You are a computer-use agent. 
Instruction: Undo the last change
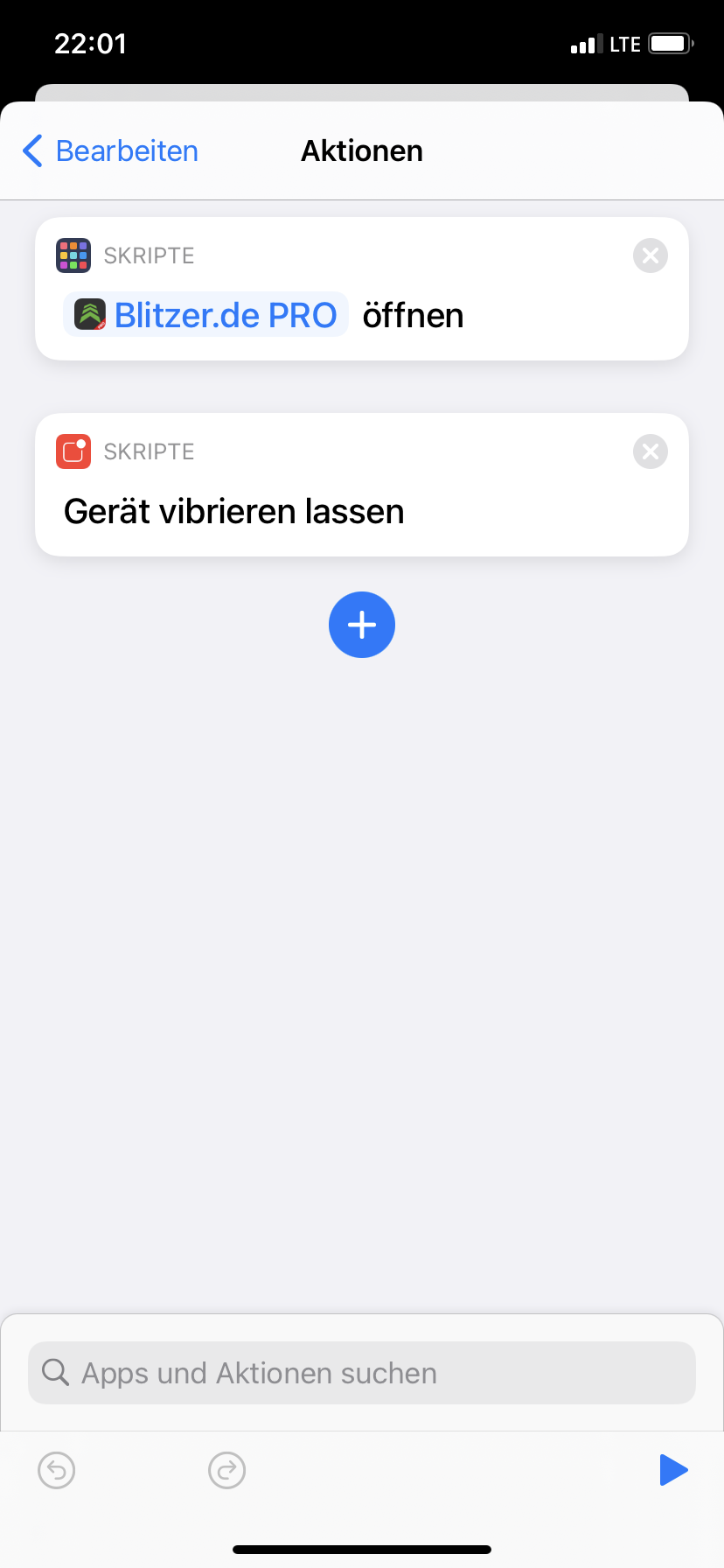click(57, 1470)
